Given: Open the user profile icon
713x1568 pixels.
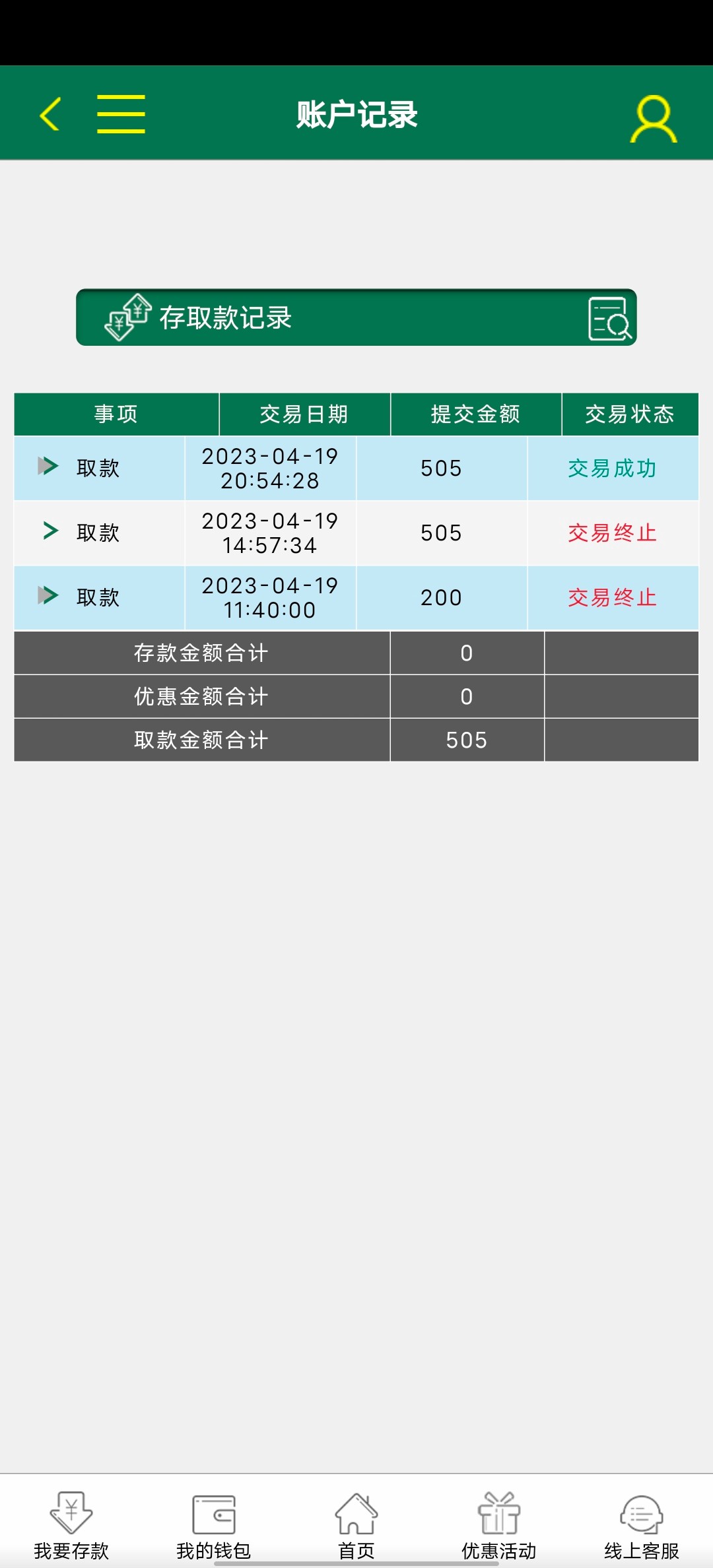Looking at the screenshot, I should point(653,119).
